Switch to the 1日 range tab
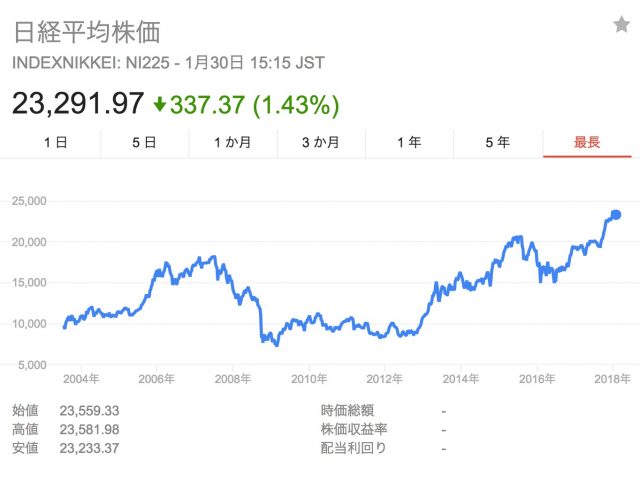 pos(55,143)
